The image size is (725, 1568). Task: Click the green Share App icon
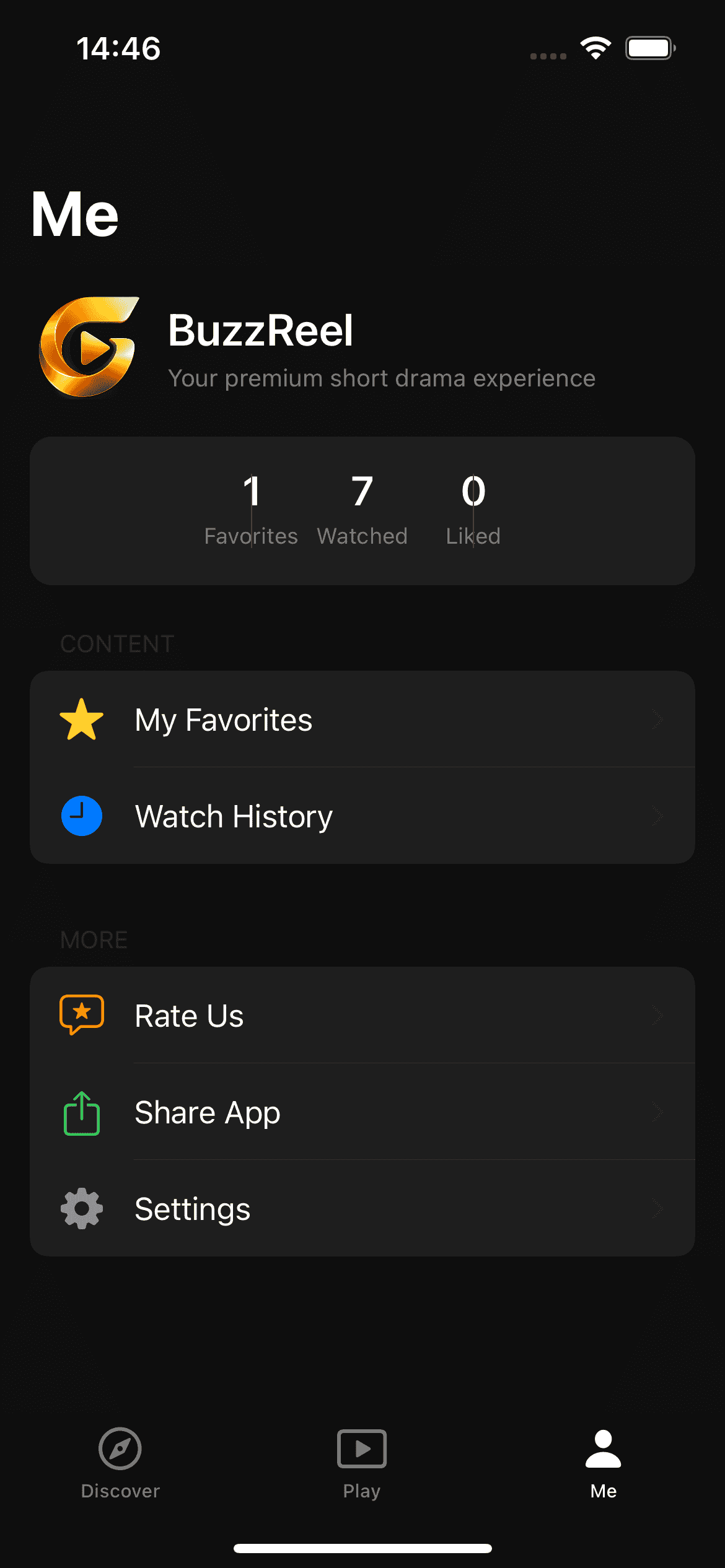point(81,1112)
